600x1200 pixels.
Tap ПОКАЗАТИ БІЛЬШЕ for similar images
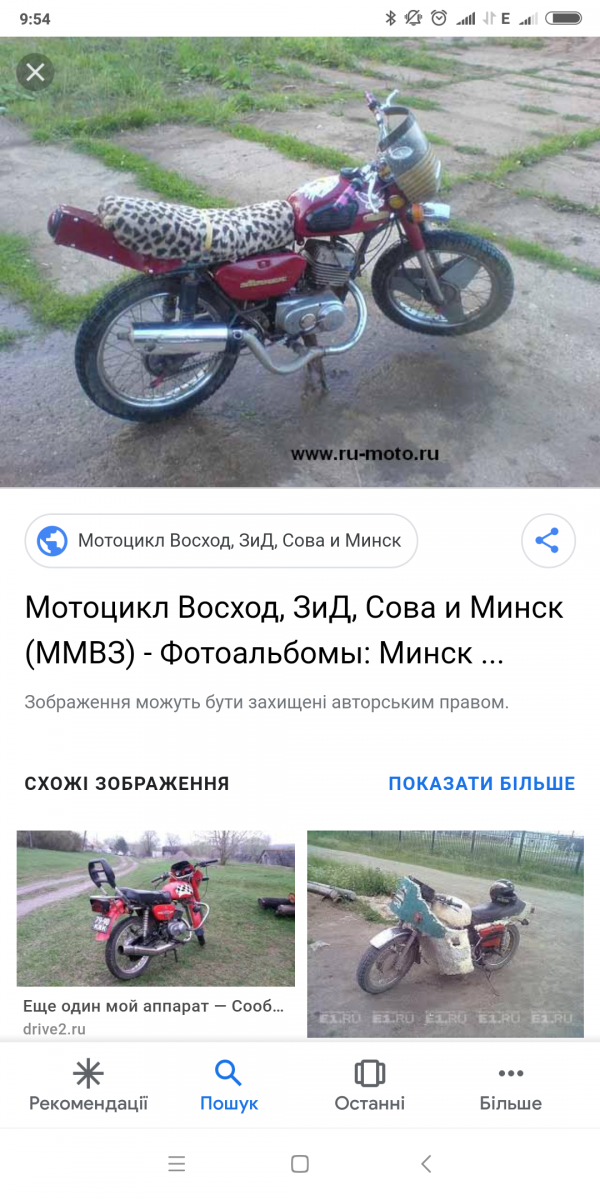pyautogui.click(x=481, y=783)
